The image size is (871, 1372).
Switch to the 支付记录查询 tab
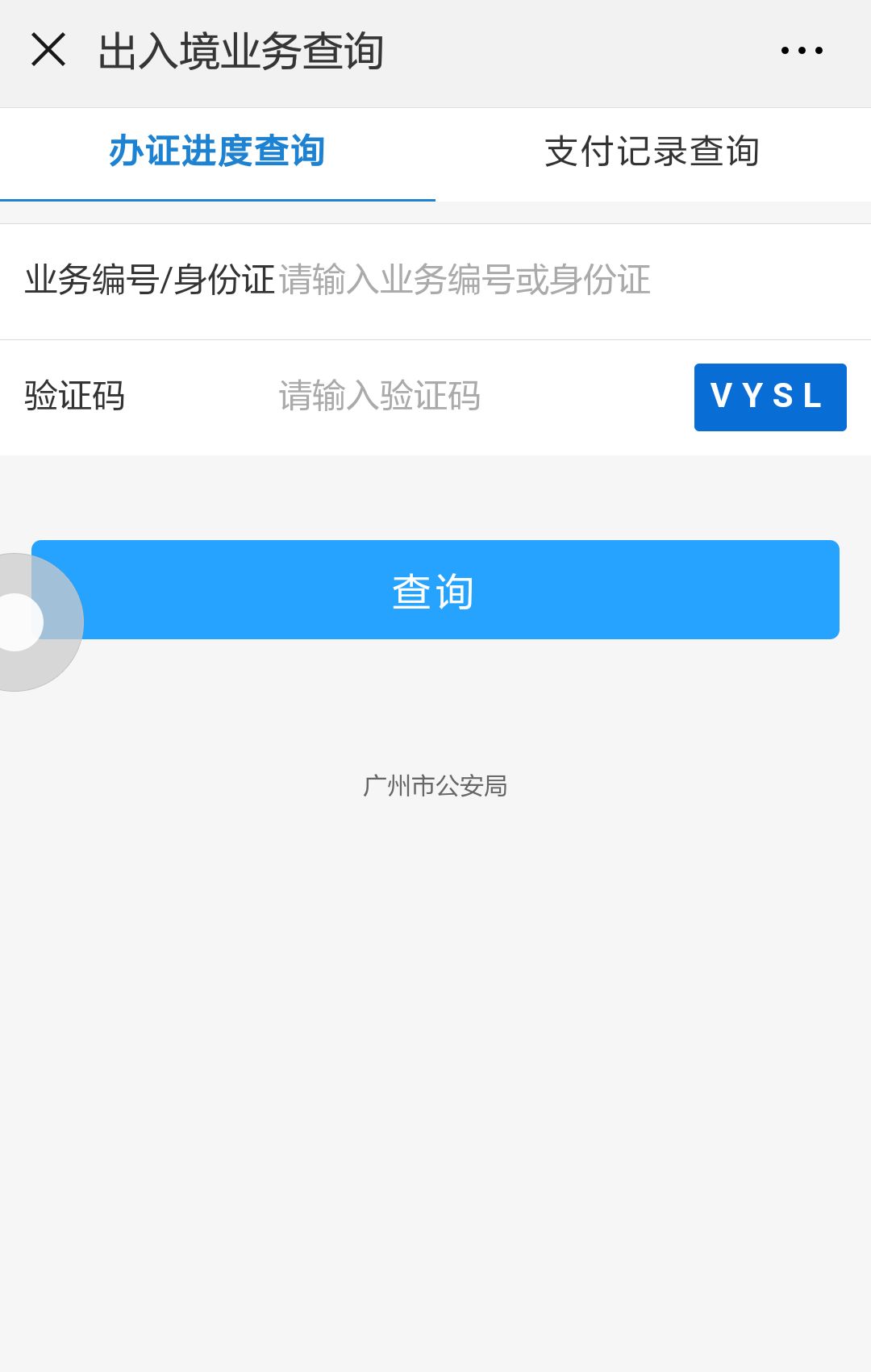pyautogui.click(x=652, y=152)
